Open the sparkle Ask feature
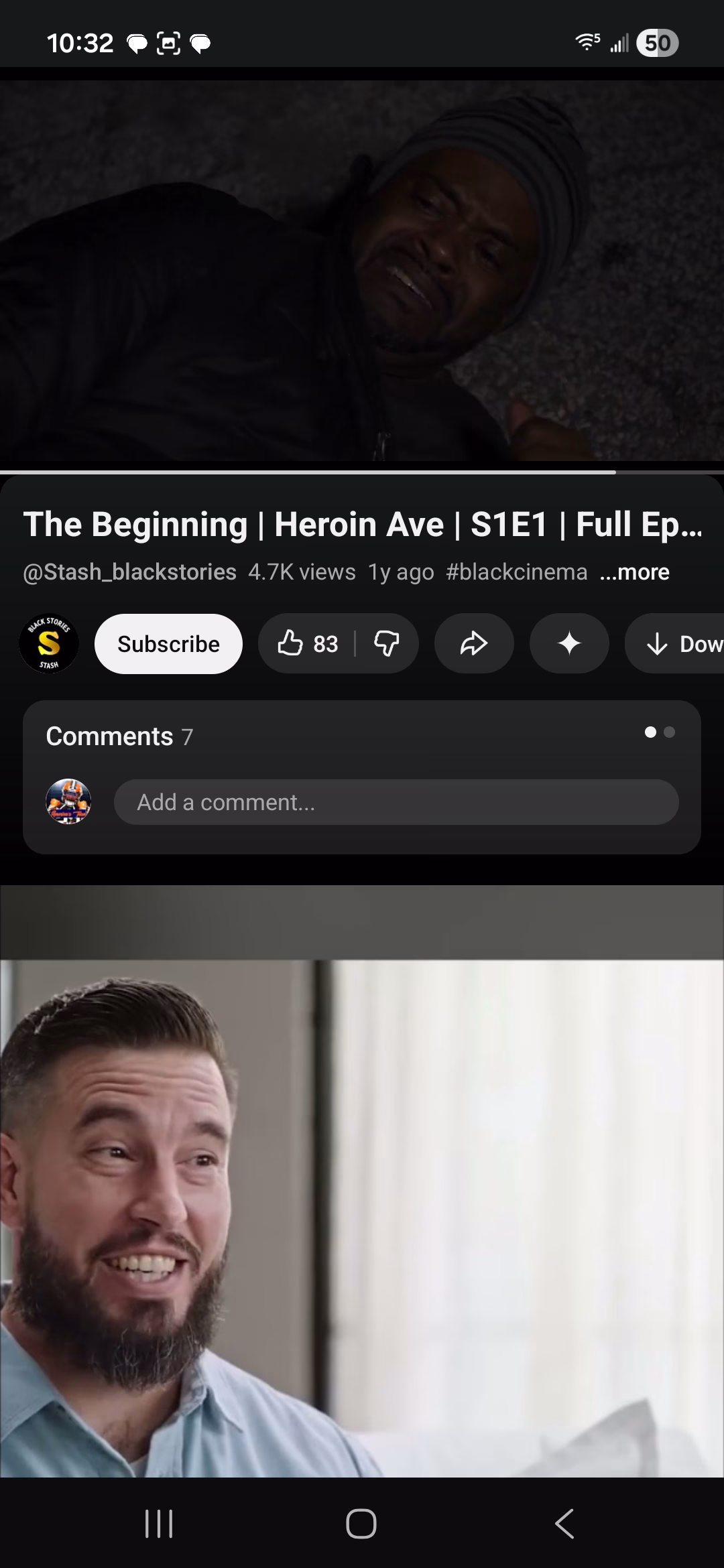Screen dimensions: 724x1568 569,644
